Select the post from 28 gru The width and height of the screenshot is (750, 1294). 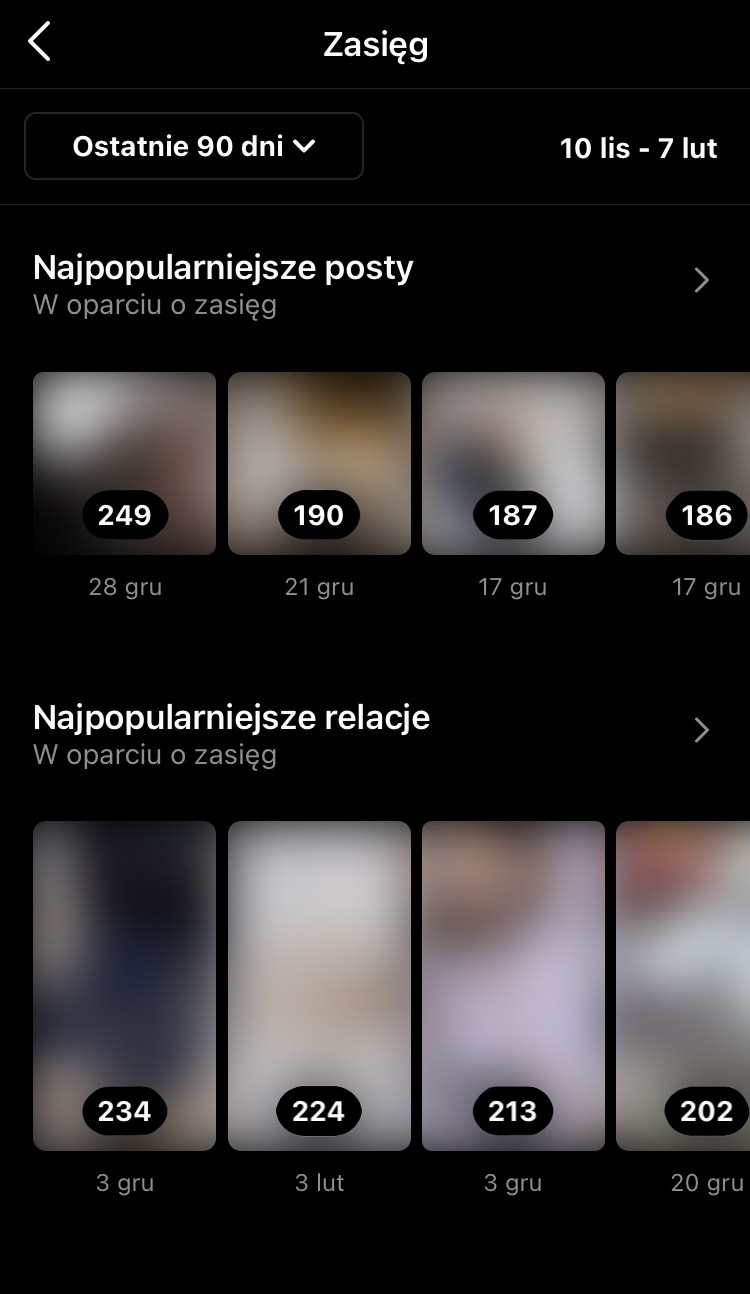point(124,463)
